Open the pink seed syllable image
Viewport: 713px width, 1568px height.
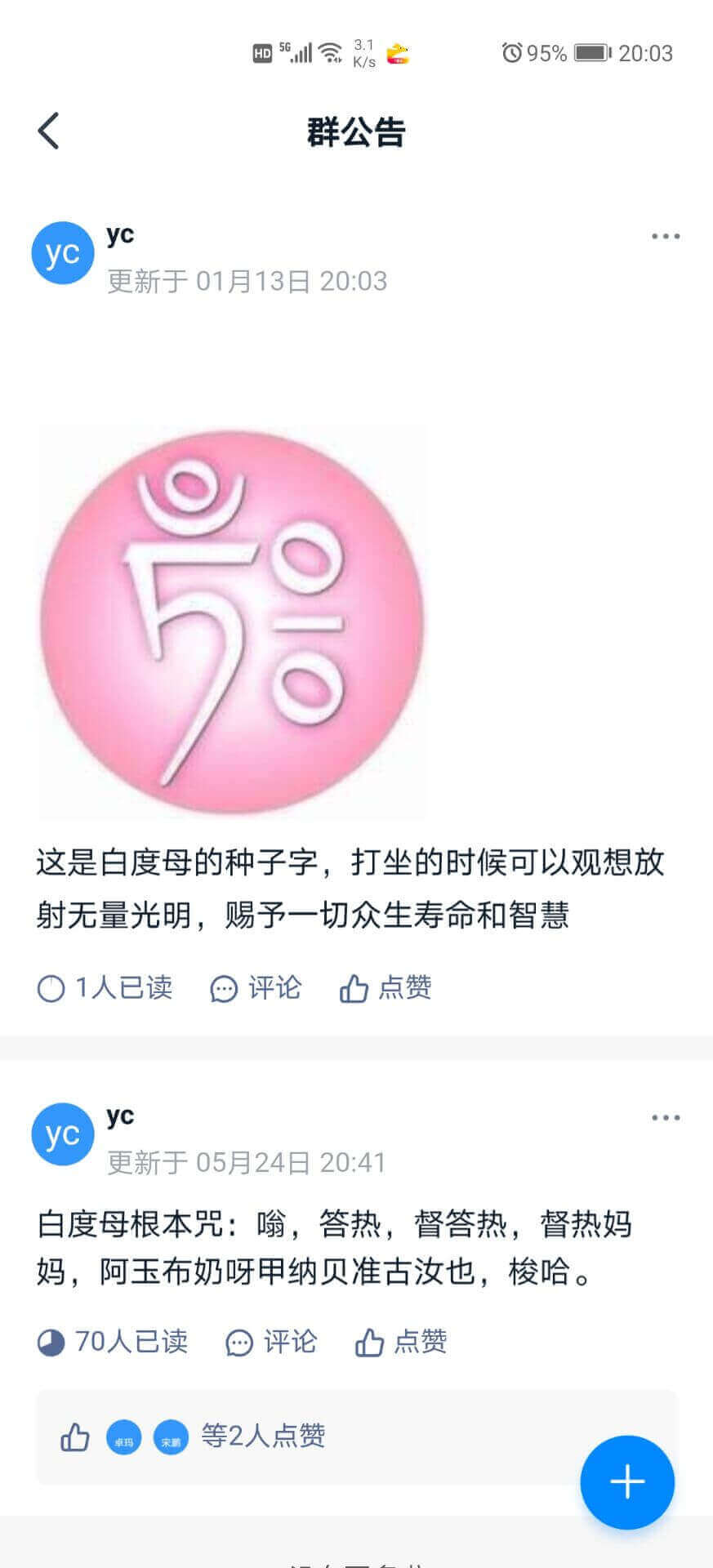click(232, 621)
